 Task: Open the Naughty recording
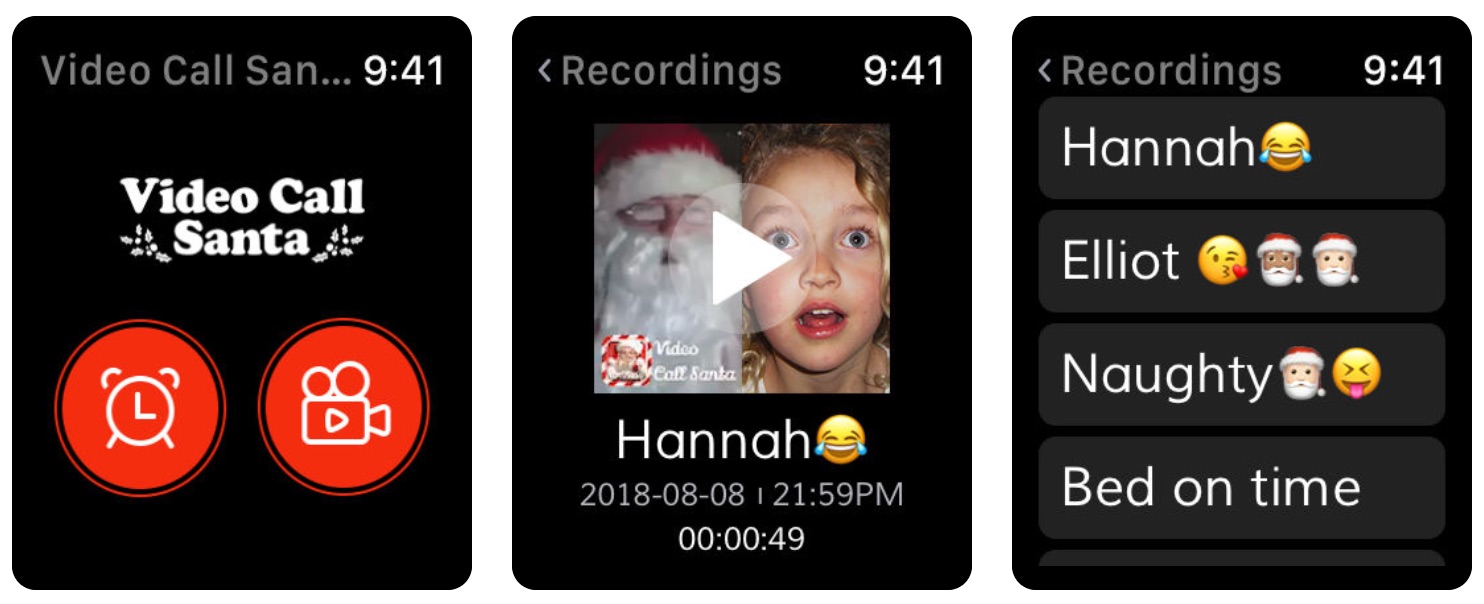[1241, 374]
